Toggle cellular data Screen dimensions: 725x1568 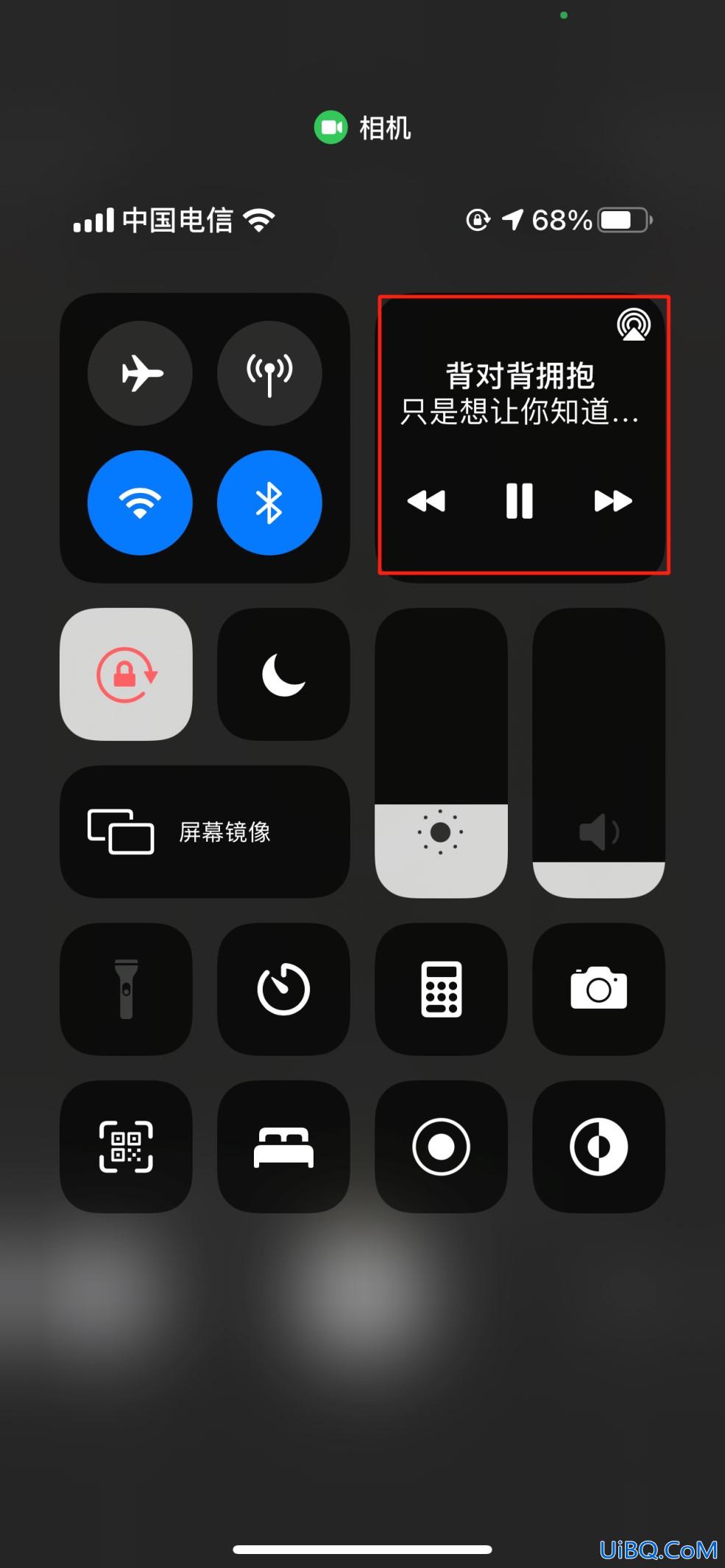pyautogui.click(x=269, y=373)
